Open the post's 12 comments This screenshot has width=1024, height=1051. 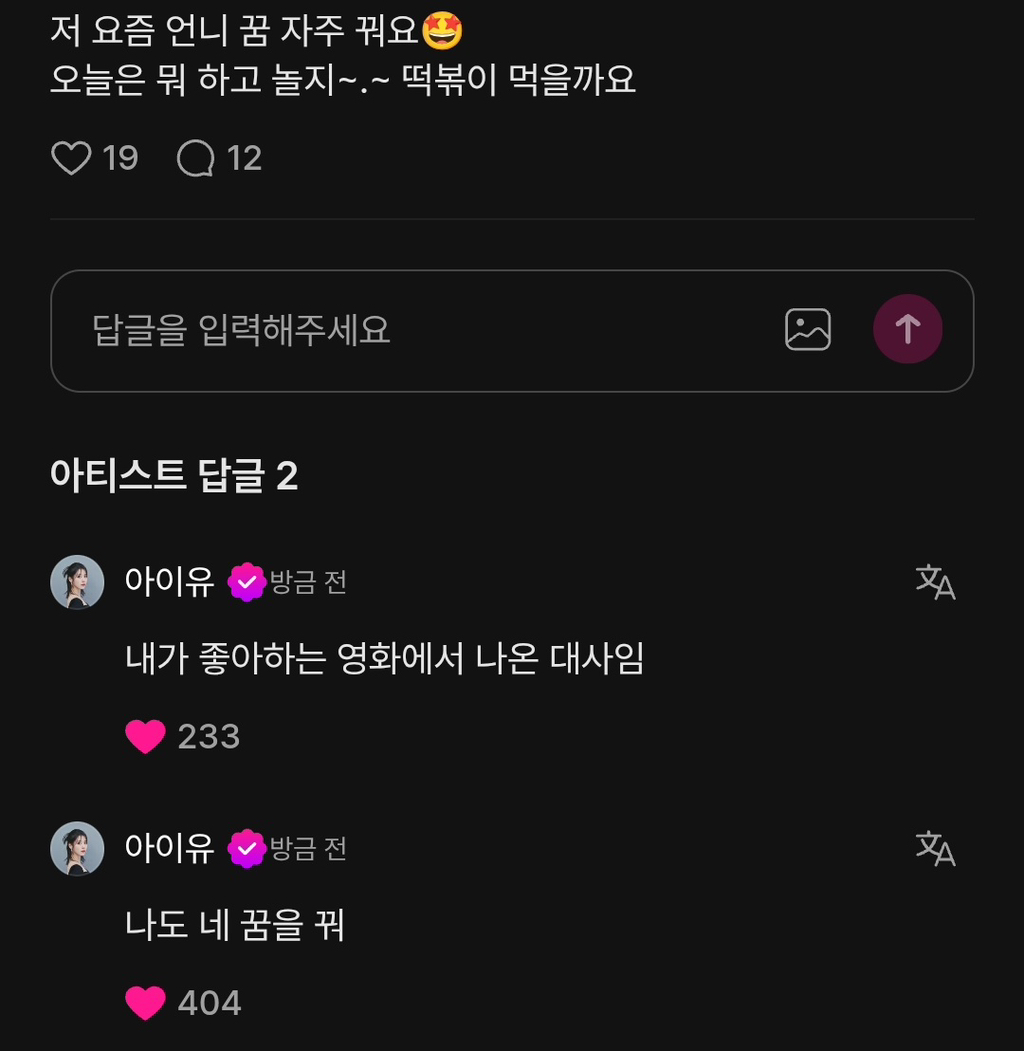(196, 158)
